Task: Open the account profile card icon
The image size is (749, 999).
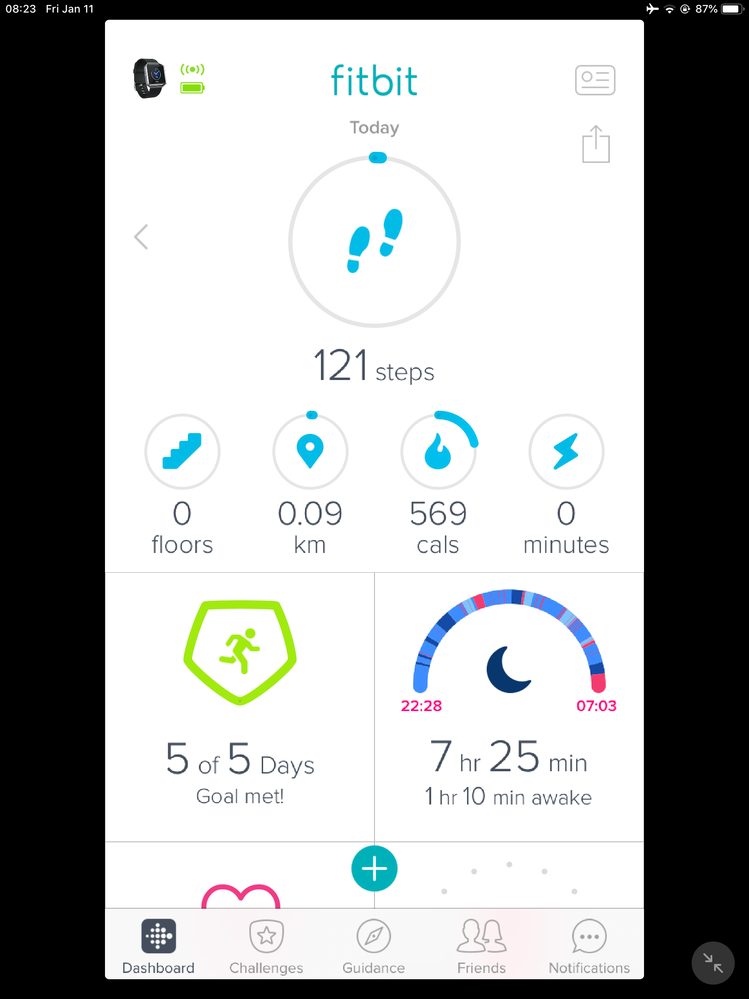Action: [x=595, y=80]
